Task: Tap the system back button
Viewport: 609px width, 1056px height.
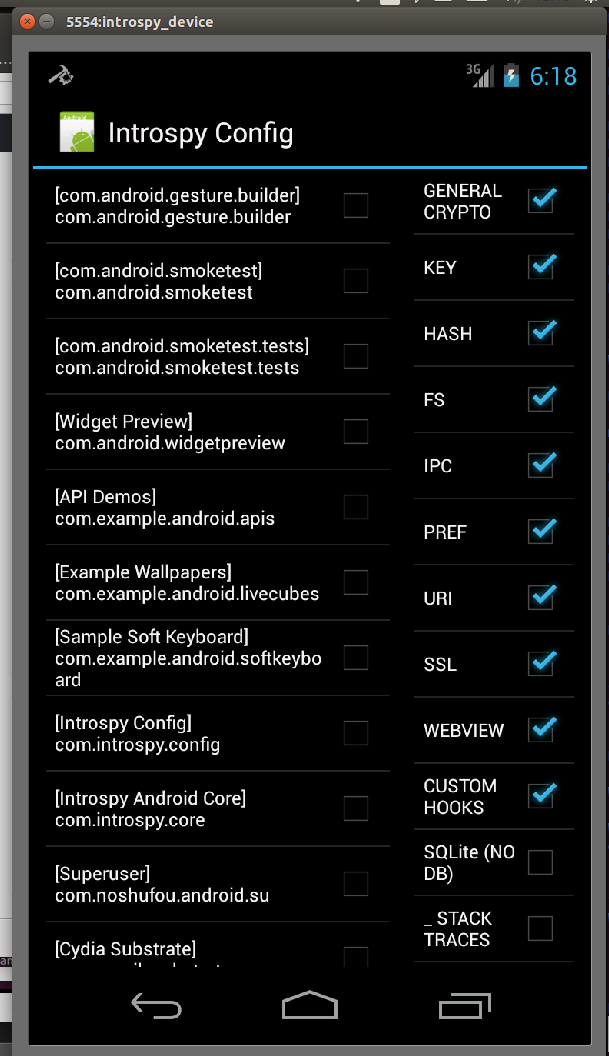Action: click(157, 1006)
